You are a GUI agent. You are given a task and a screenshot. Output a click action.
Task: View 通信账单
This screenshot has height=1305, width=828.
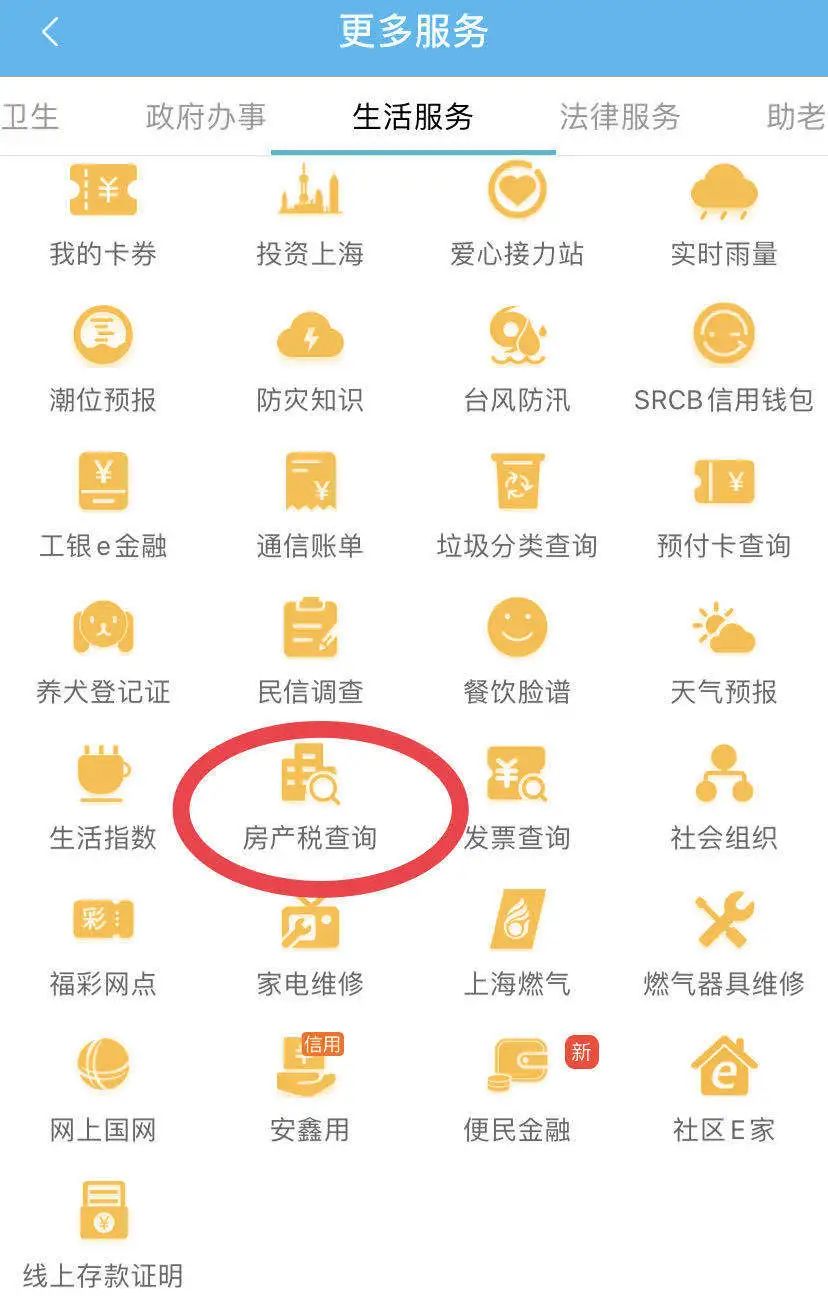tap(310, 508)
